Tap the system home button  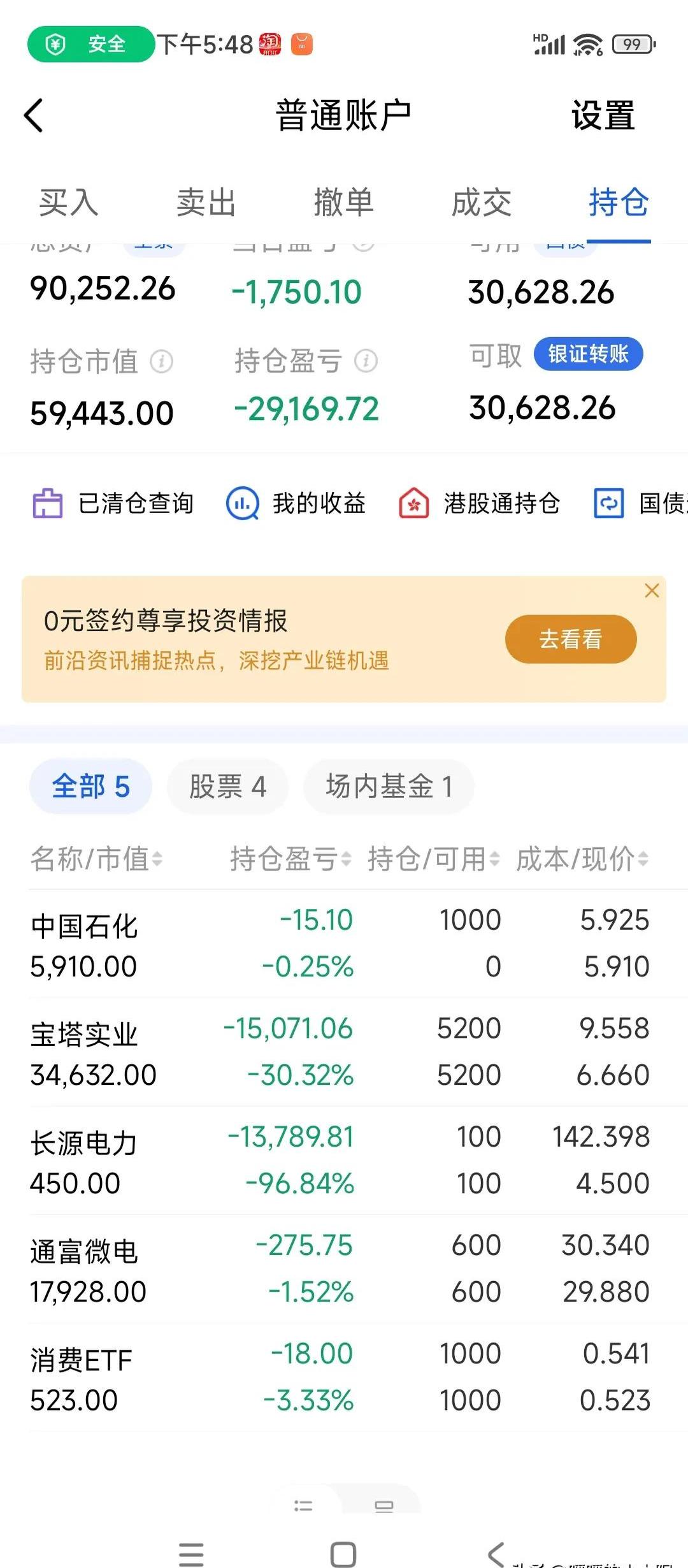pos(343,1554)
